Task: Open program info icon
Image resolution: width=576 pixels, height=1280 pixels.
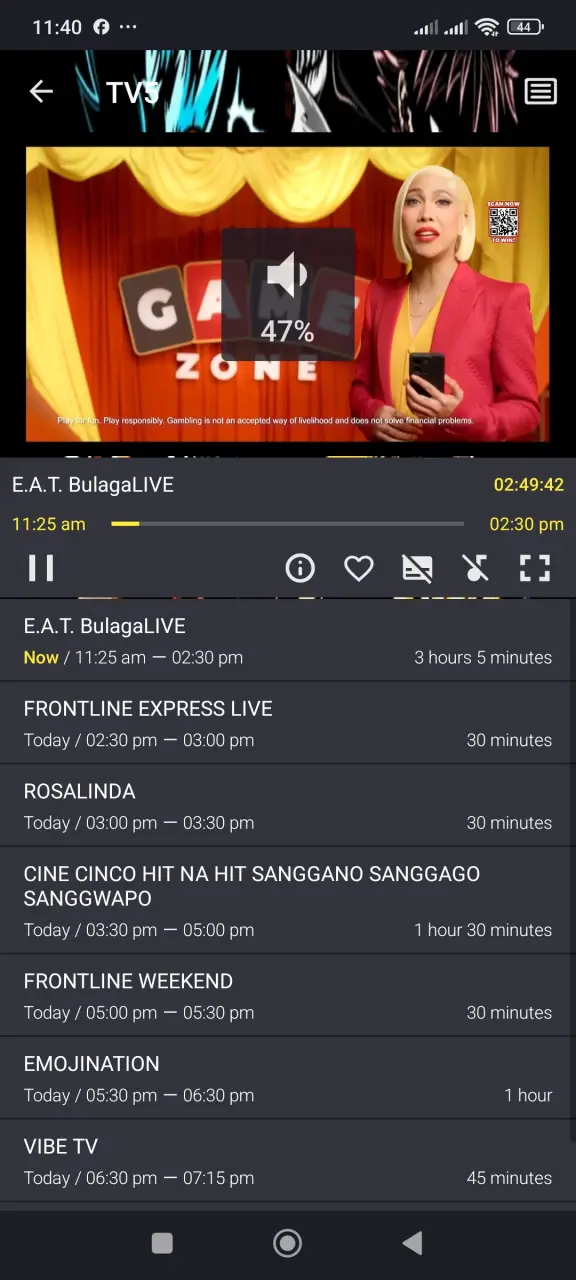Action: [x=300, y=568]
